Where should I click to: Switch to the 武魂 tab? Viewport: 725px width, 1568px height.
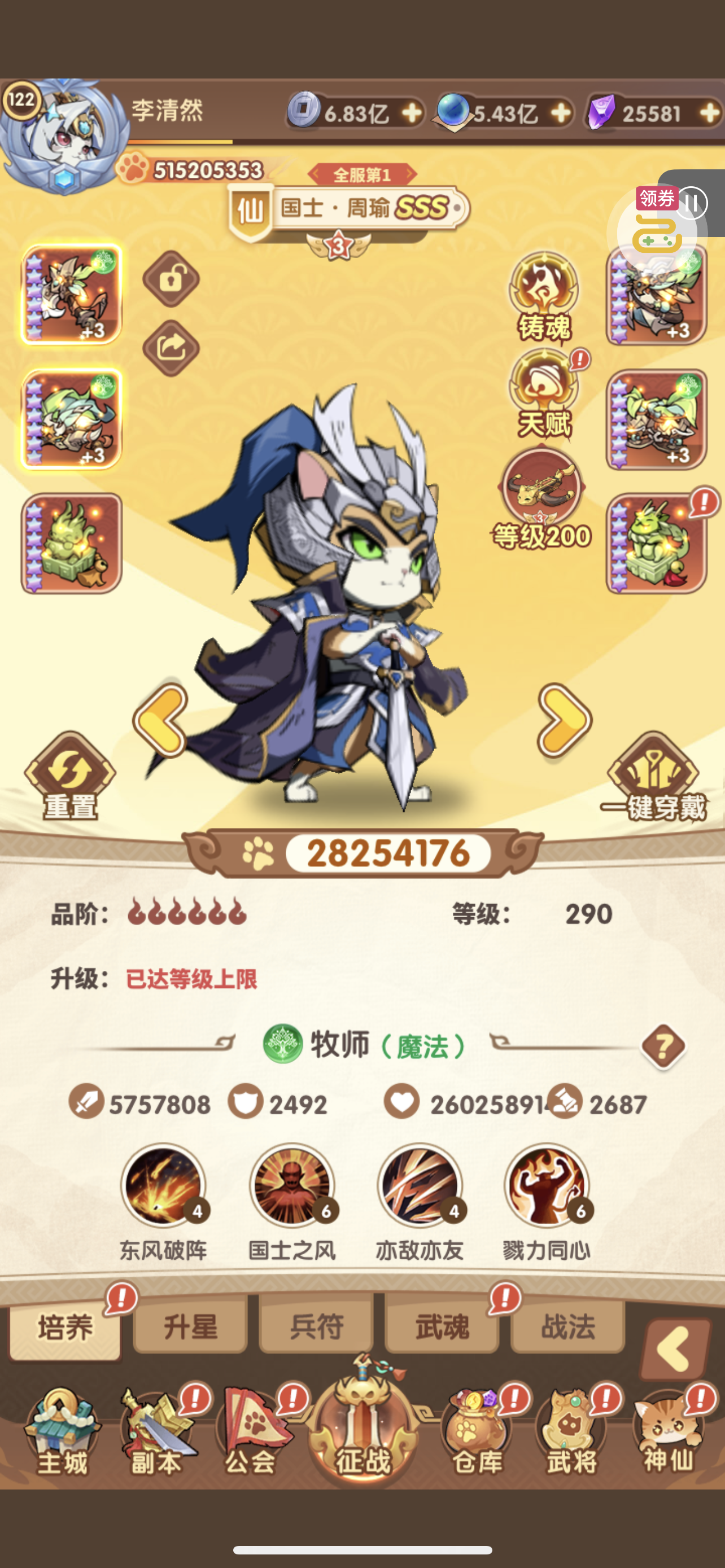[442, 1326]
